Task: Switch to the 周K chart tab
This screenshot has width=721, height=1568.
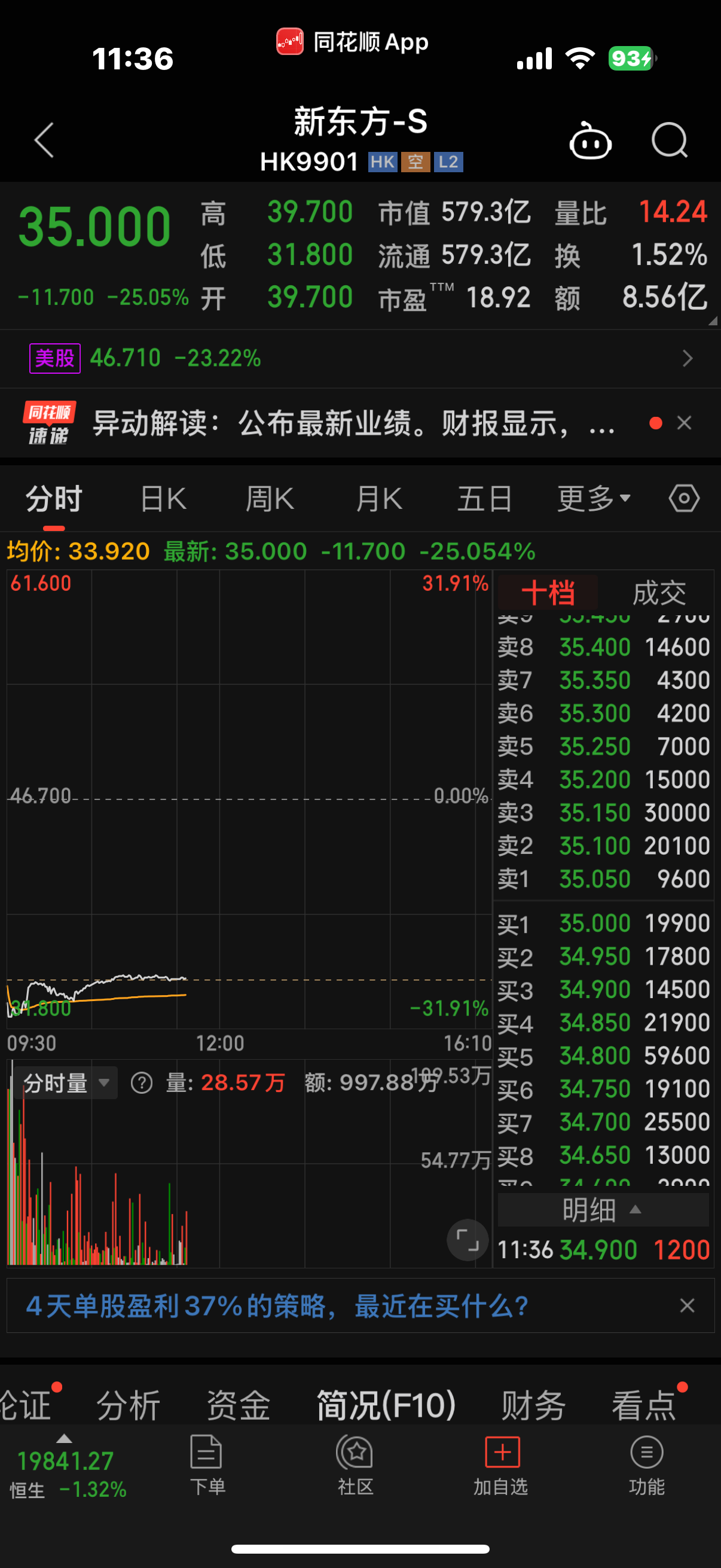Action: pos(270,499)
